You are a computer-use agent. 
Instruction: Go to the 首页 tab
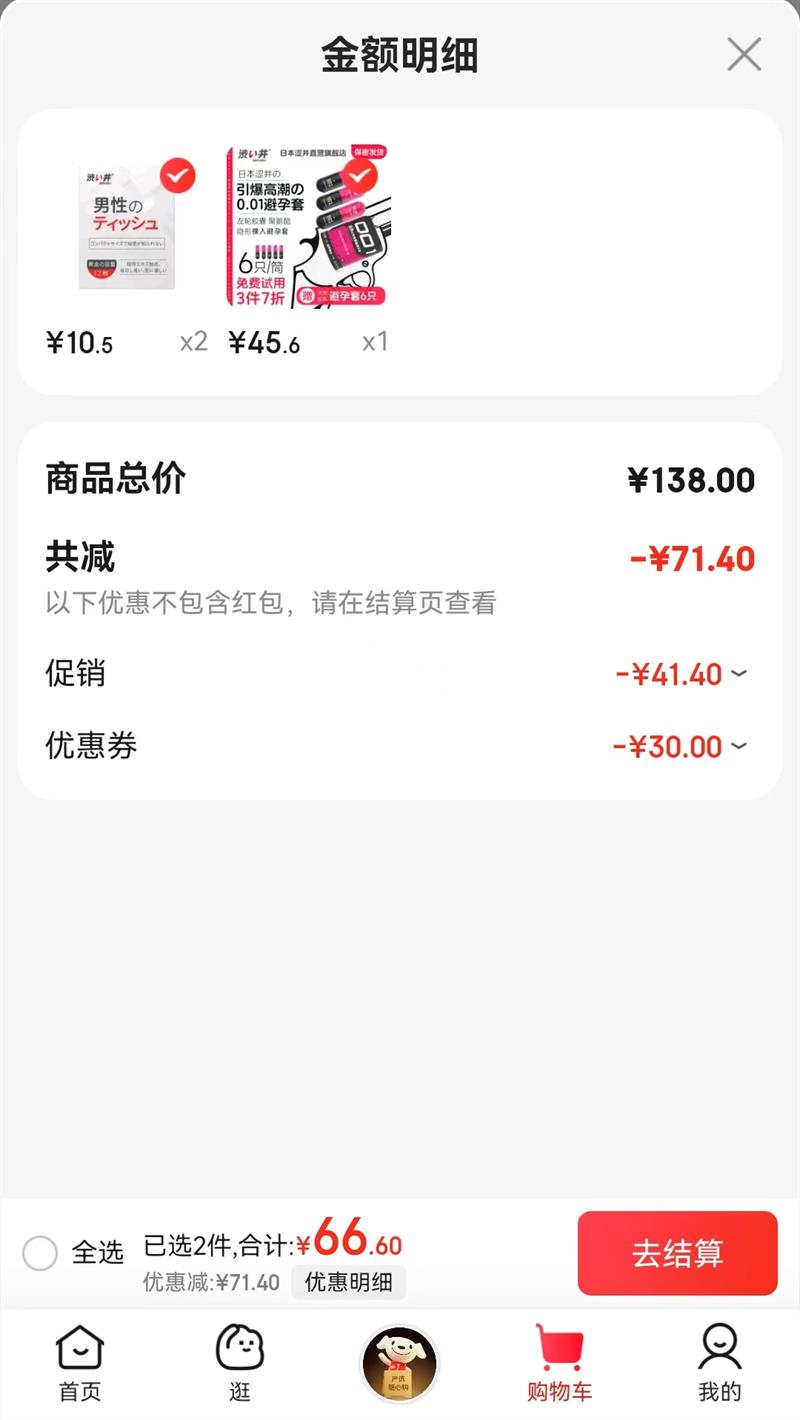[x=79, y=1362]
